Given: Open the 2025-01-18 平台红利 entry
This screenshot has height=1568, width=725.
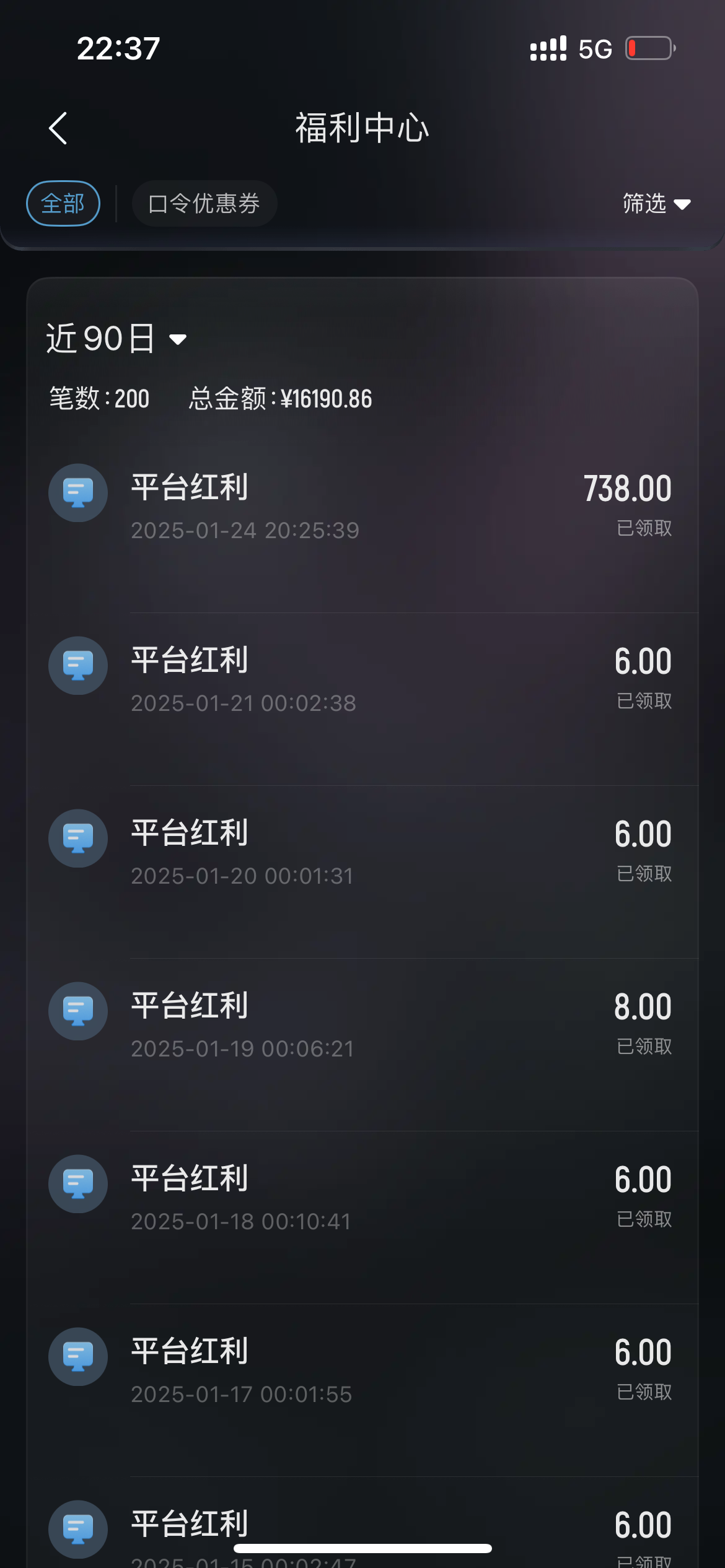Looking at the screenshot, I should click(362, 1218).
